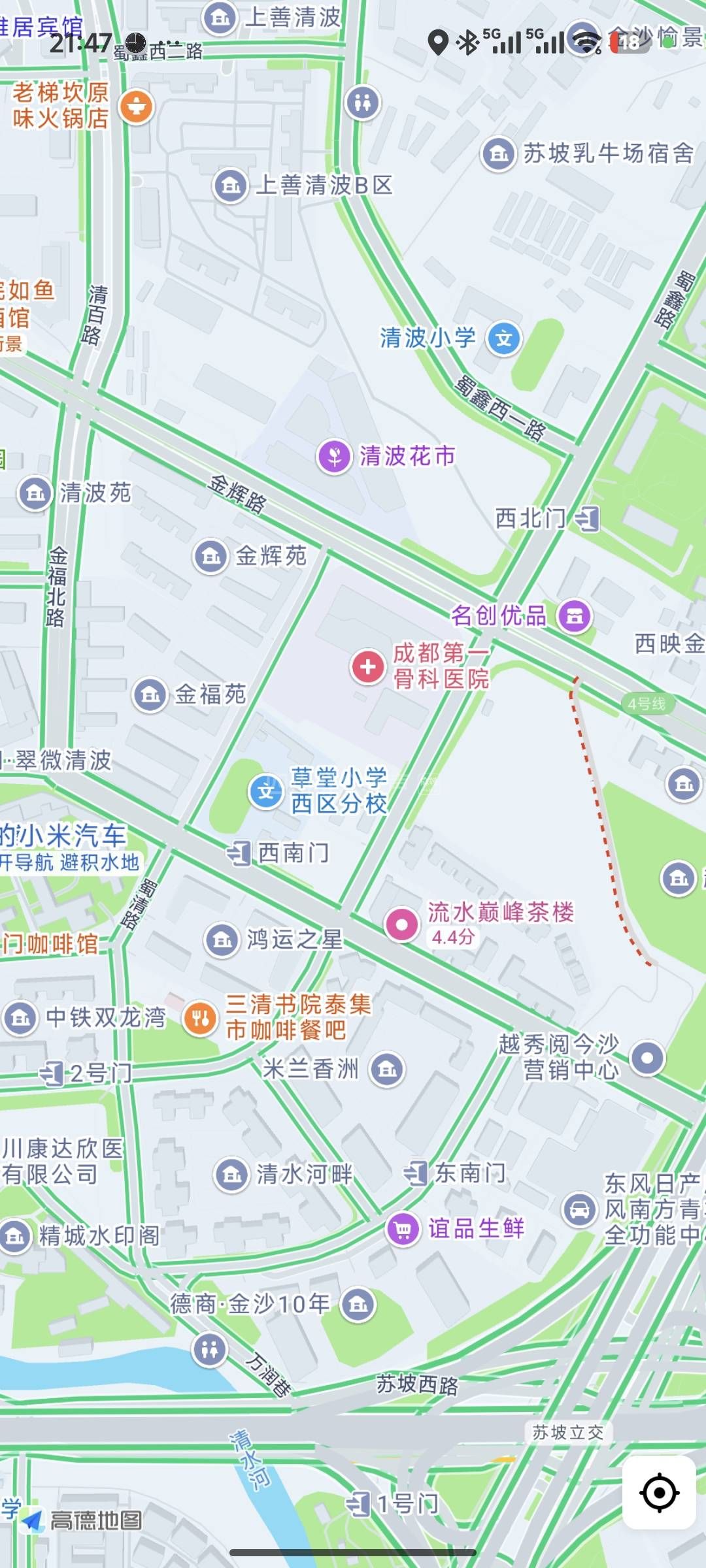Image resolution: width=706 pixels, height=1568 pixels.
Task: Recenter map on my current location
Action: pyautogui.click(x=659, y=1493)
